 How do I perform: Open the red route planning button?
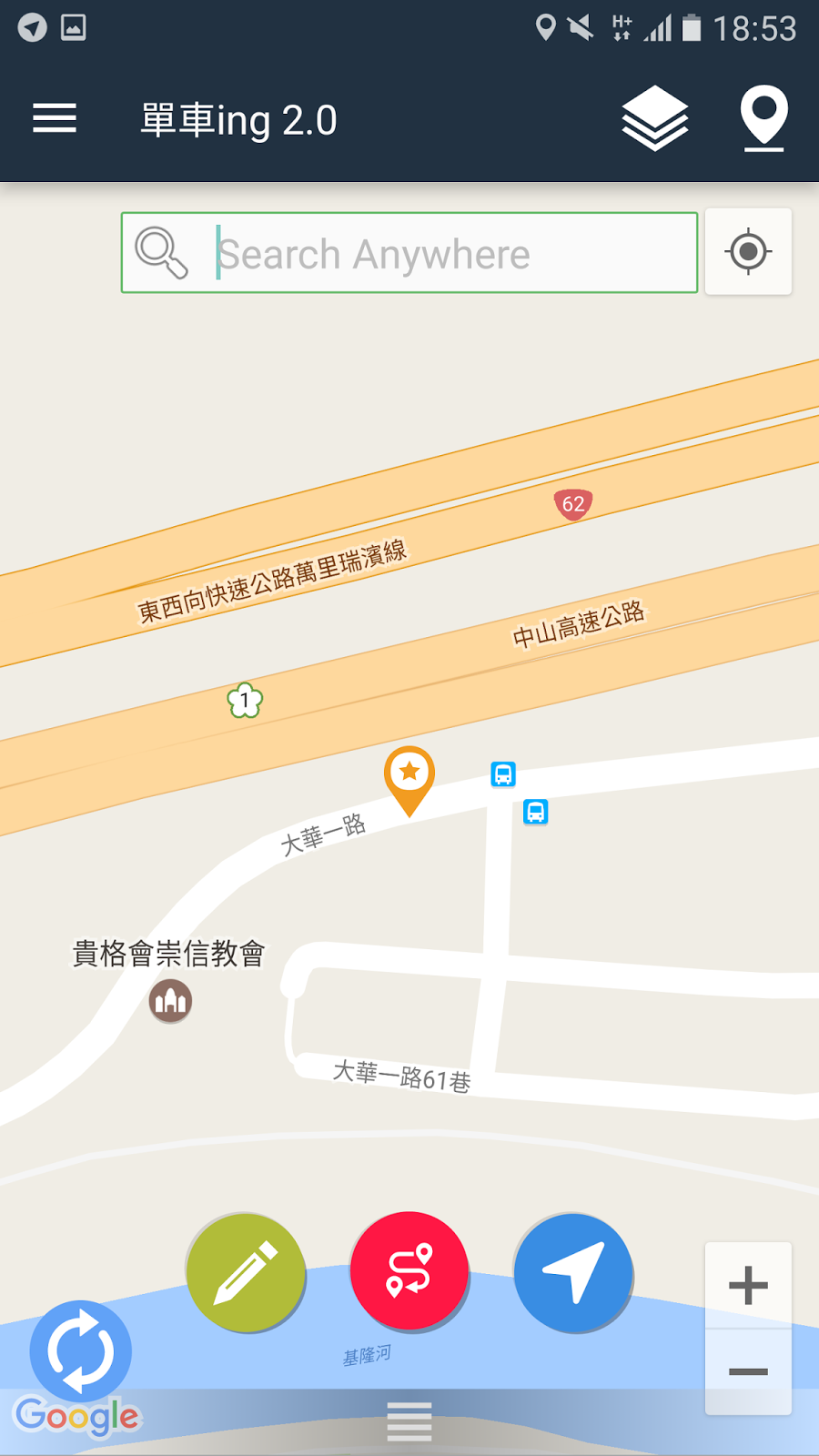point(409,1271)
